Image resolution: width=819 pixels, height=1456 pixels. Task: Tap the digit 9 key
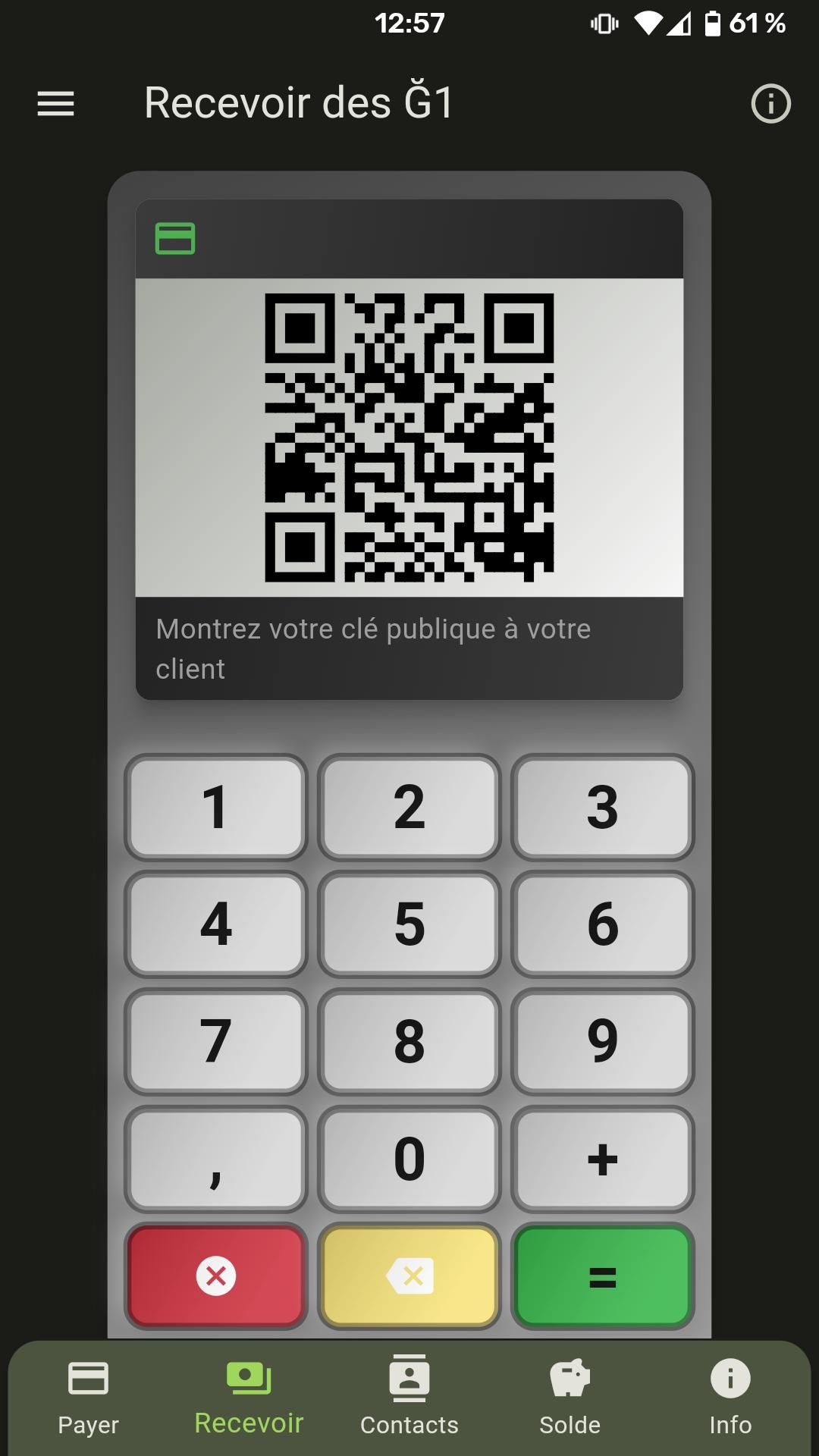click(603, 1041)
